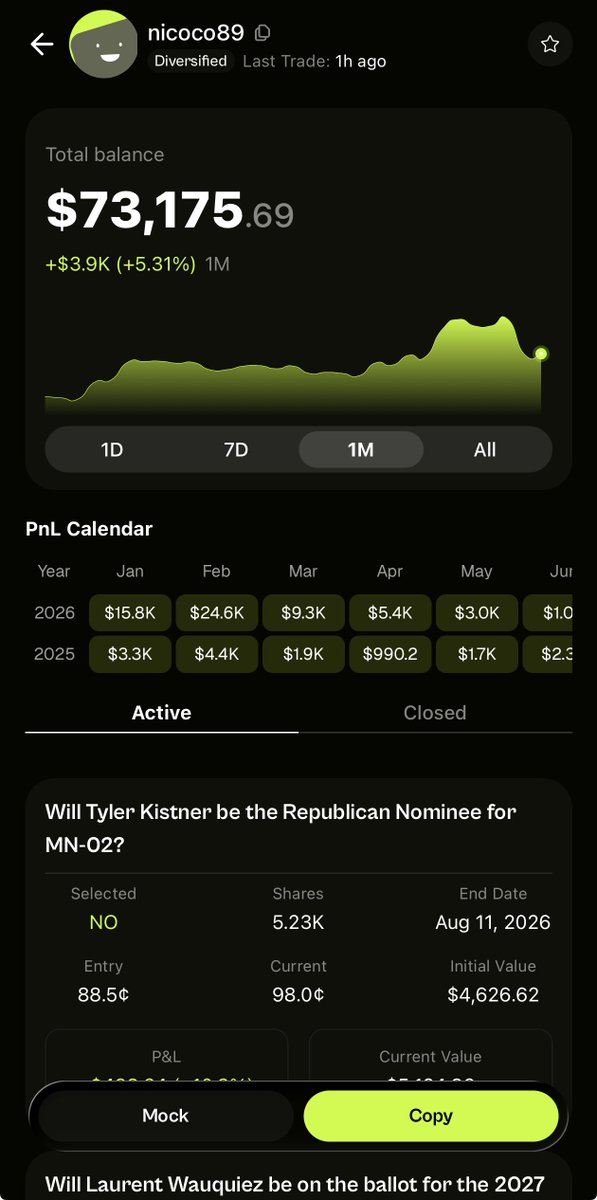Copy this trader's portfolio
The height and width of the screenshot is (1200, 597).
[431, 1116]
